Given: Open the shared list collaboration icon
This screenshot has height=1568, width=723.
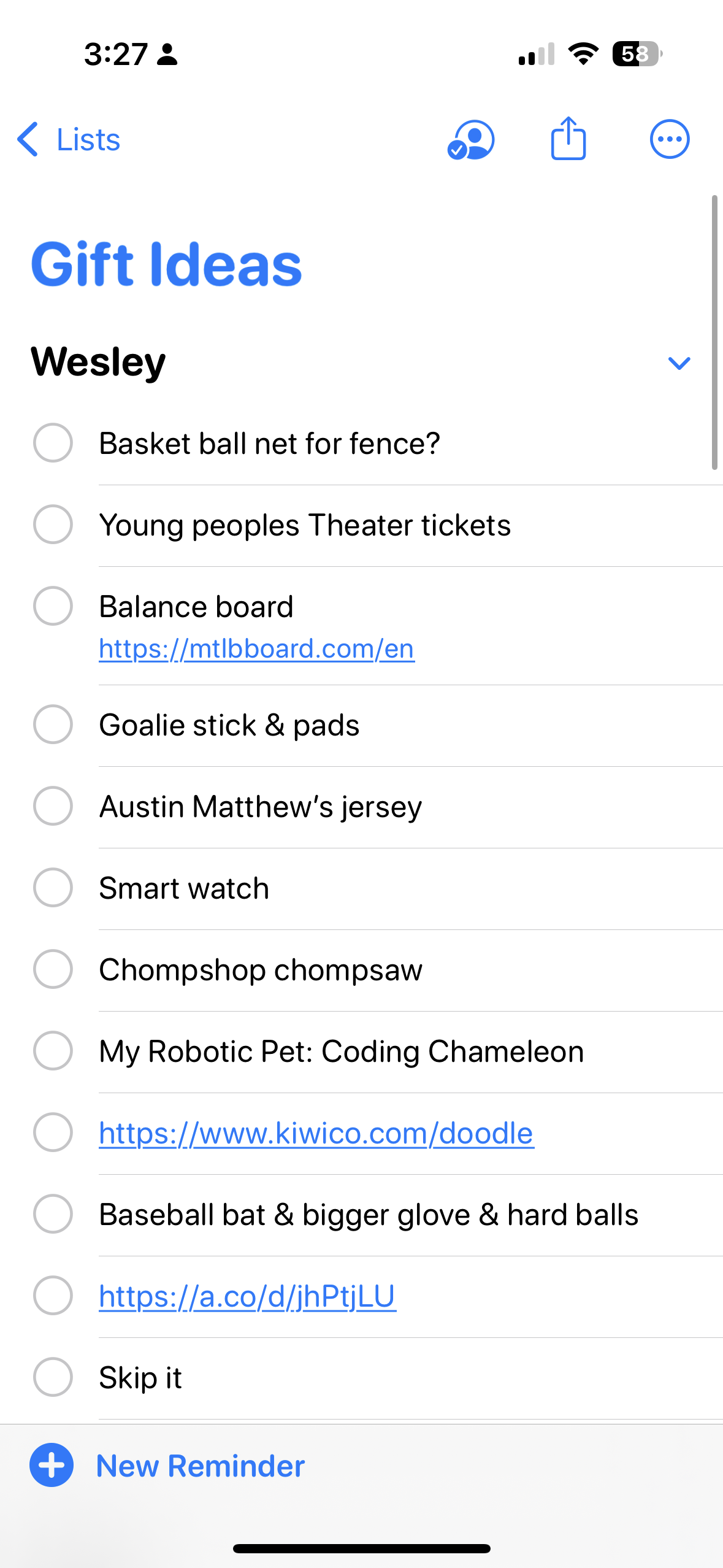Looking at the screenshot, I should [x=471, y=139].
